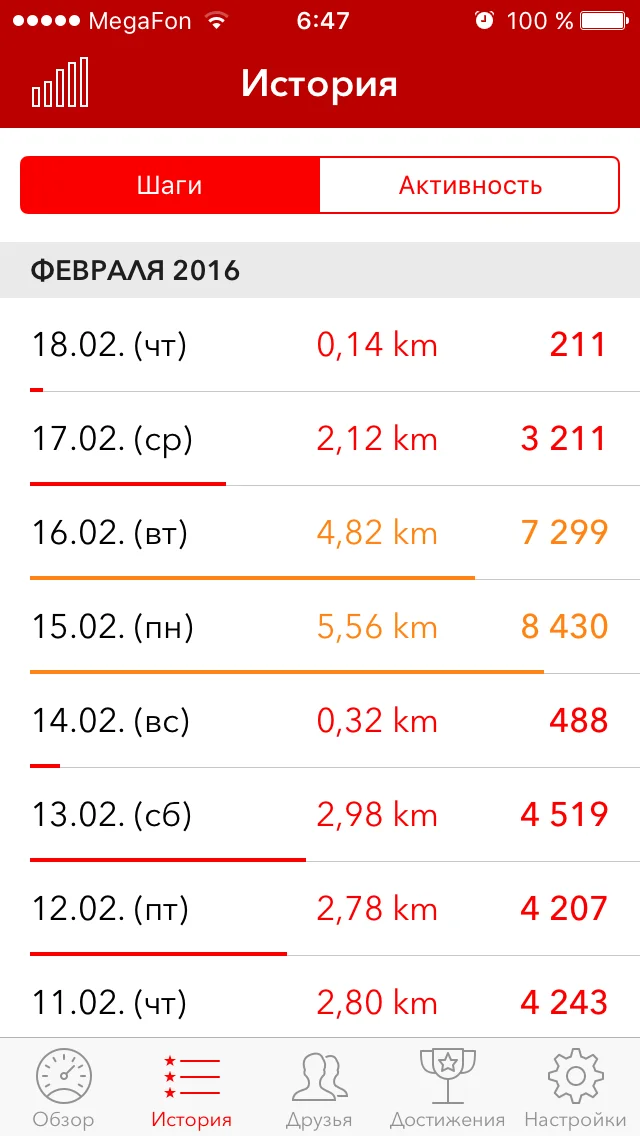Tap the 13.02. (сб) row
The height and width of the screenshot is (1136, 640).
coord(320,816)
